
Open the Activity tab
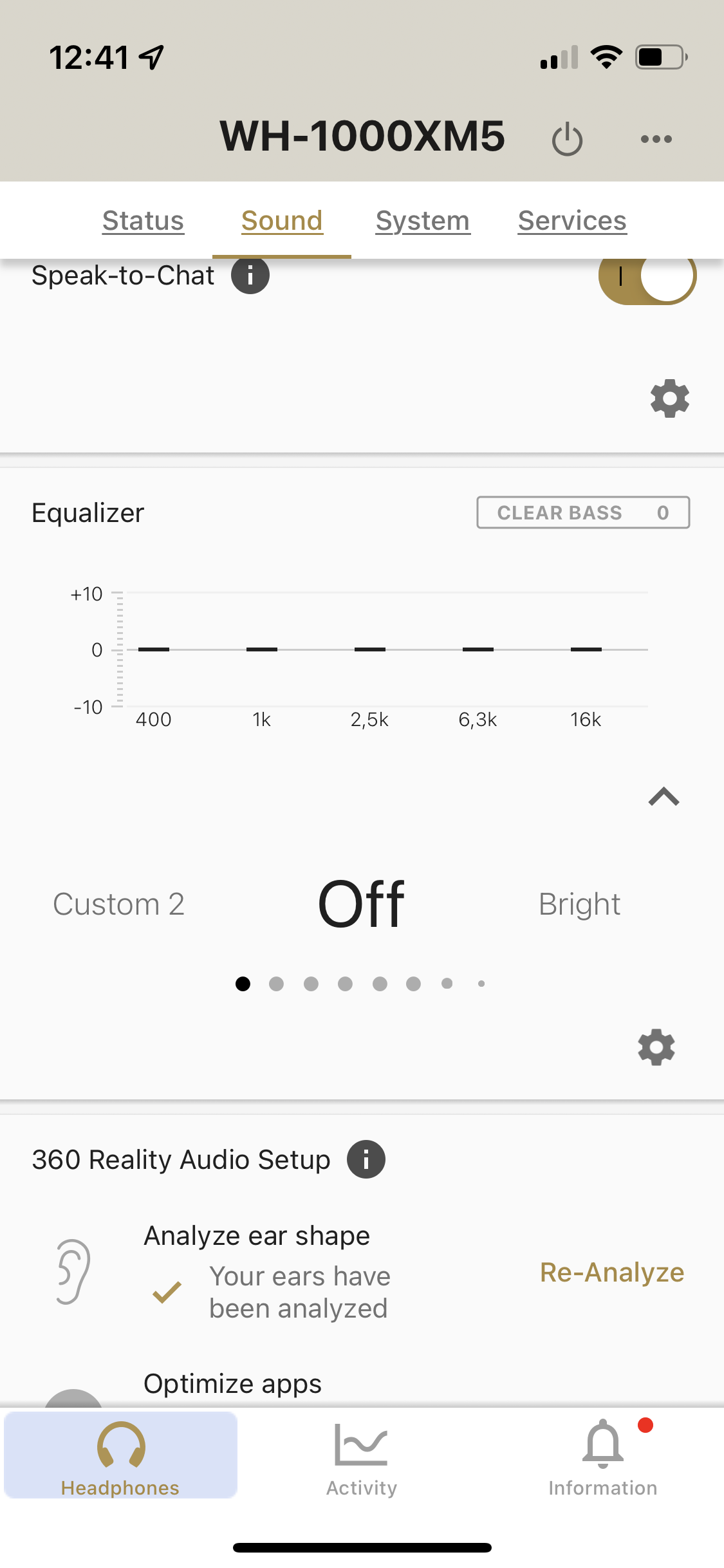pyautogui.click(x=362, y=1459)
